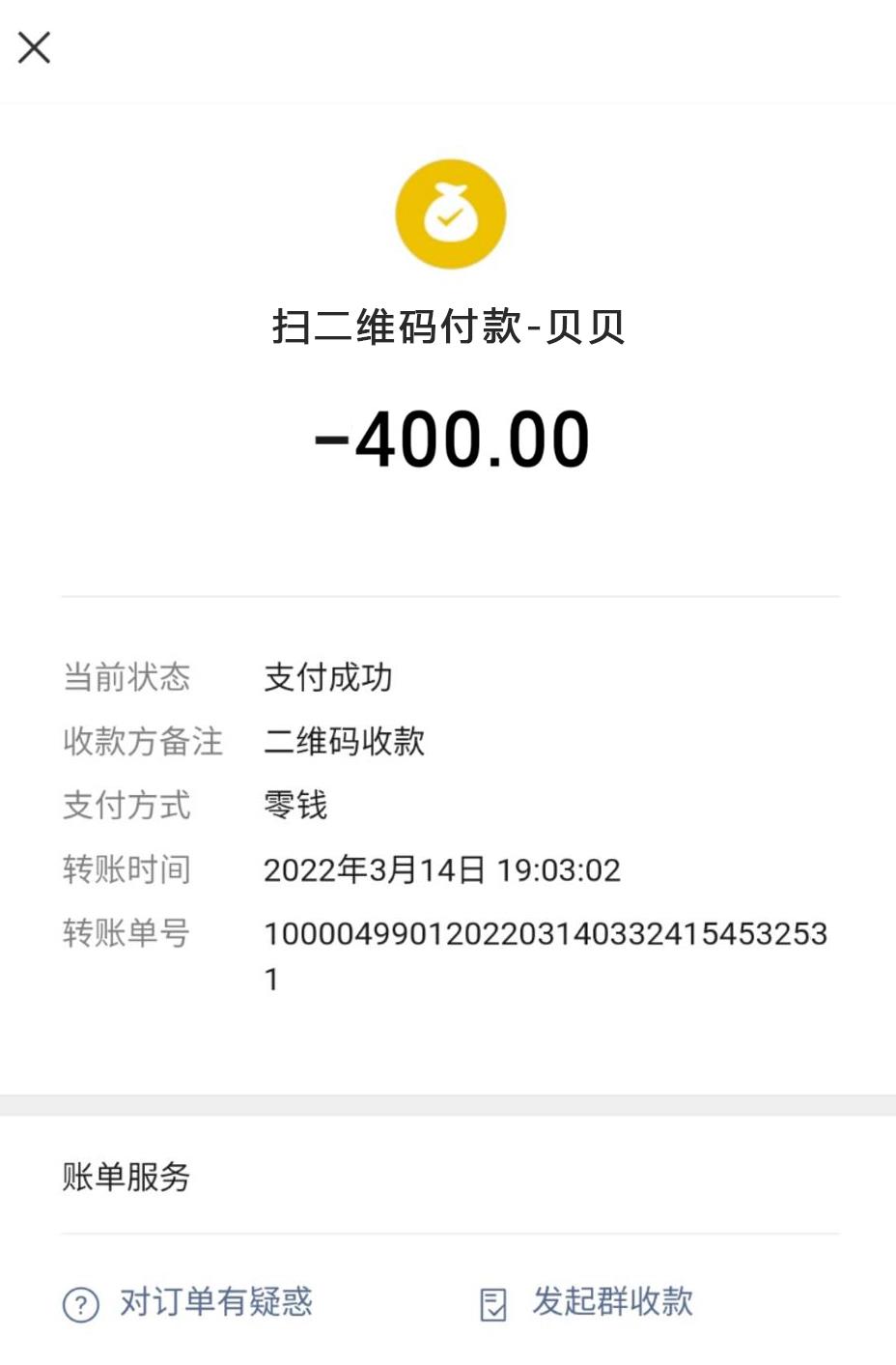Click the X close icon at top left
The width and height of the screenshot is (896, 1365).
point(34,46)
